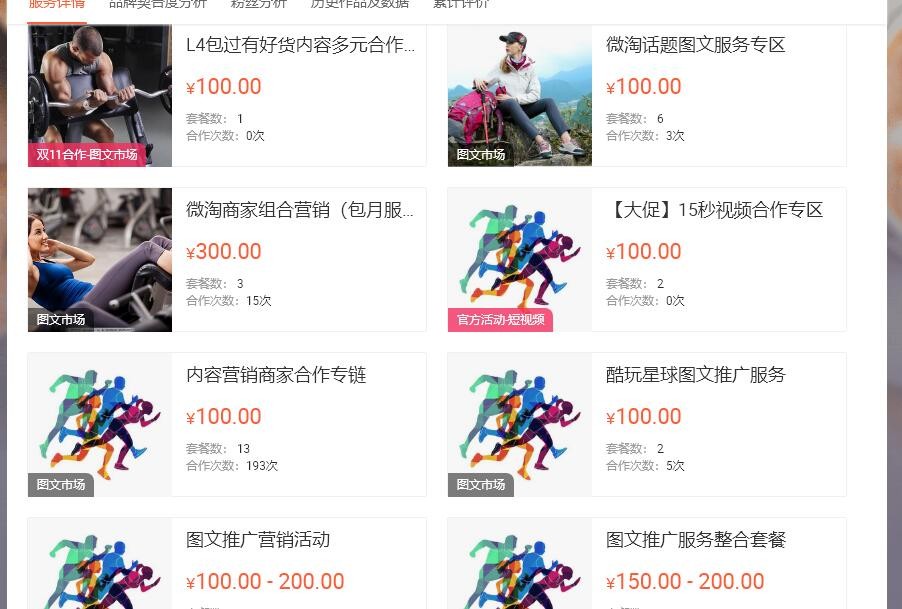The width and height of the screenshot is (902, 609).
Task: Open the 酷玩星球图文推广服务 card
Action: click(695, 375)
